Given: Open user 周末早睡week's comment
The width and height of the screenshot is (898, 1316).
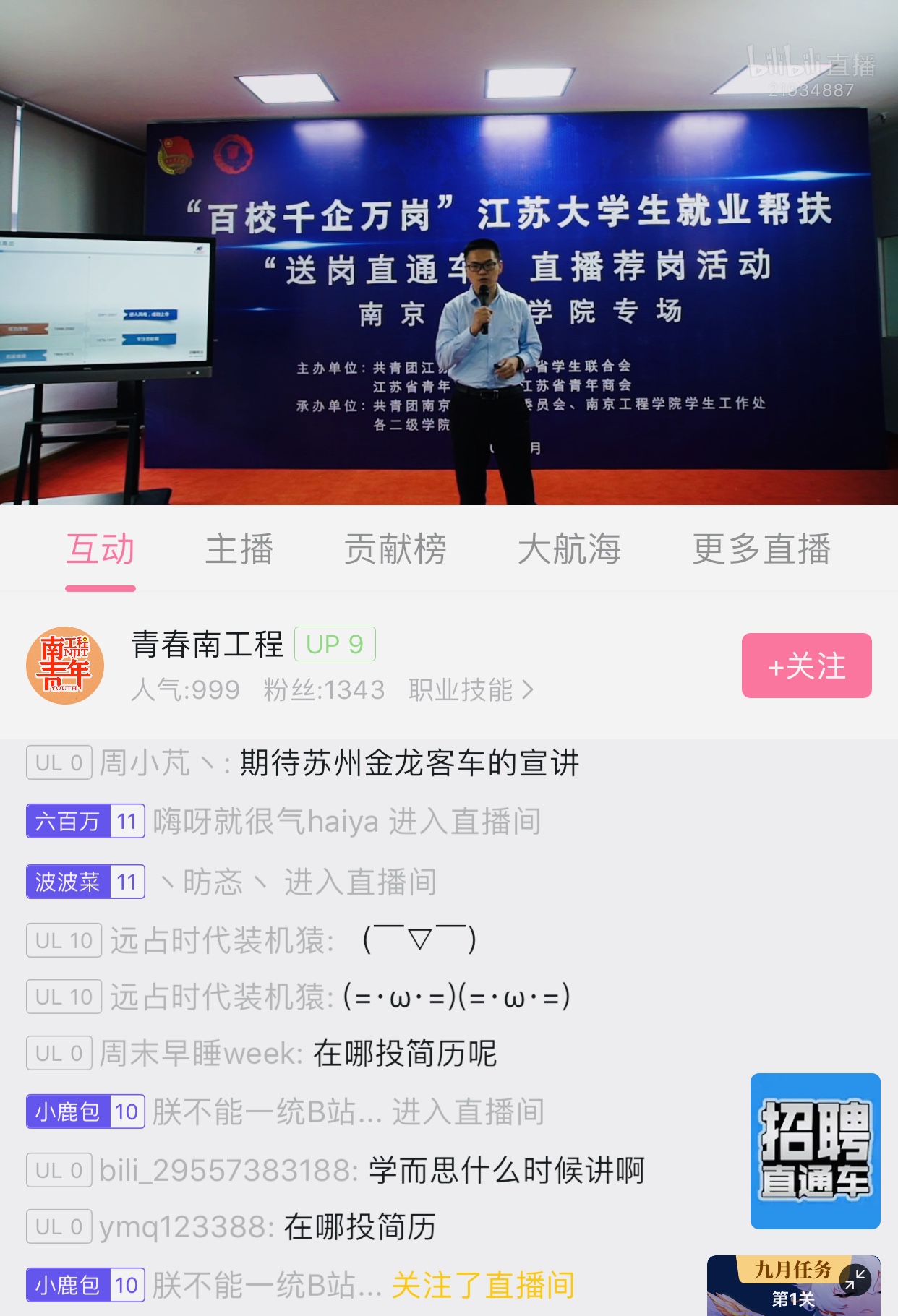Looking at the screenshot, I should tap(296, 1054).
